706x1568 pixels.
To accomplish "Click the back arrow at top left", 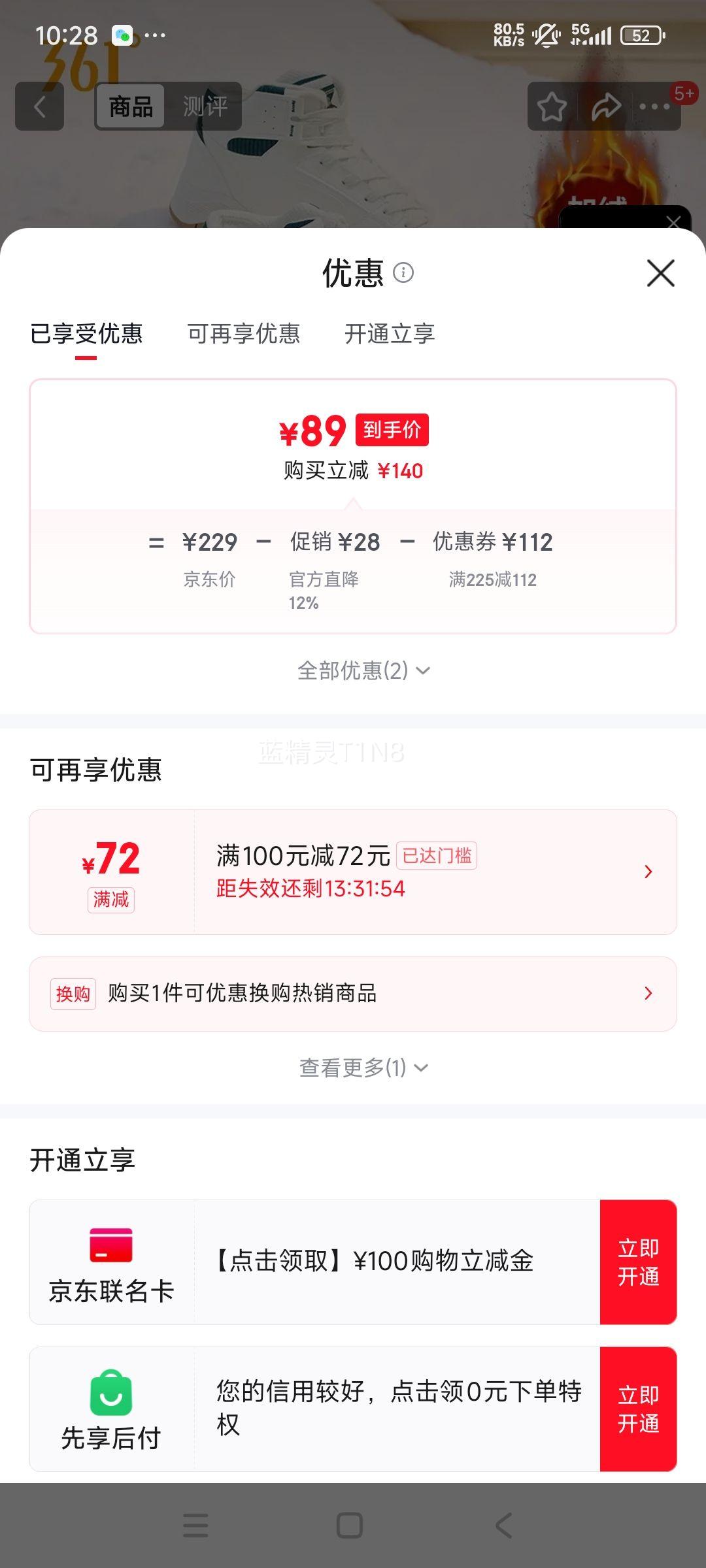I will [x=39, y=107].
